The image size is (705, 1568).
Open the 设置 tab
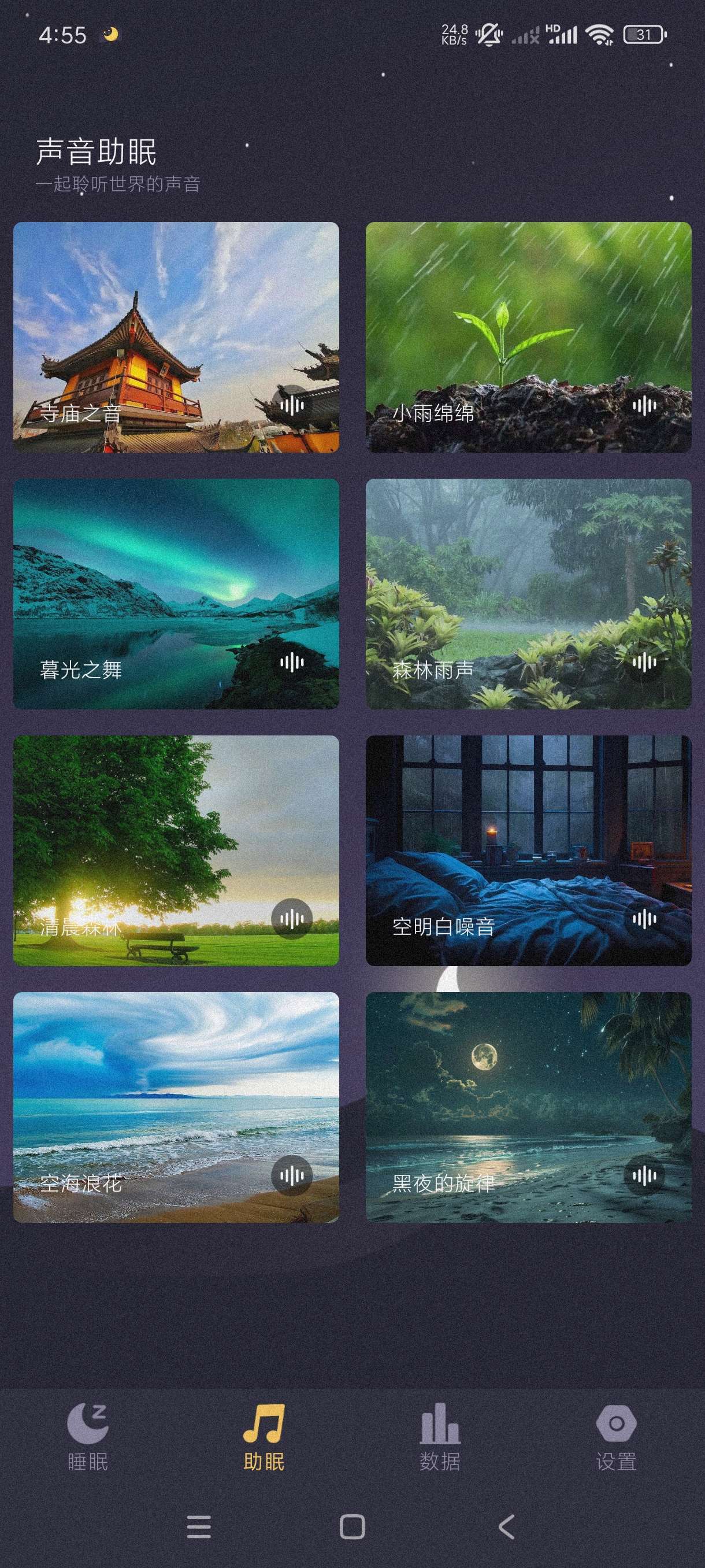click(x=616, y=1438)
